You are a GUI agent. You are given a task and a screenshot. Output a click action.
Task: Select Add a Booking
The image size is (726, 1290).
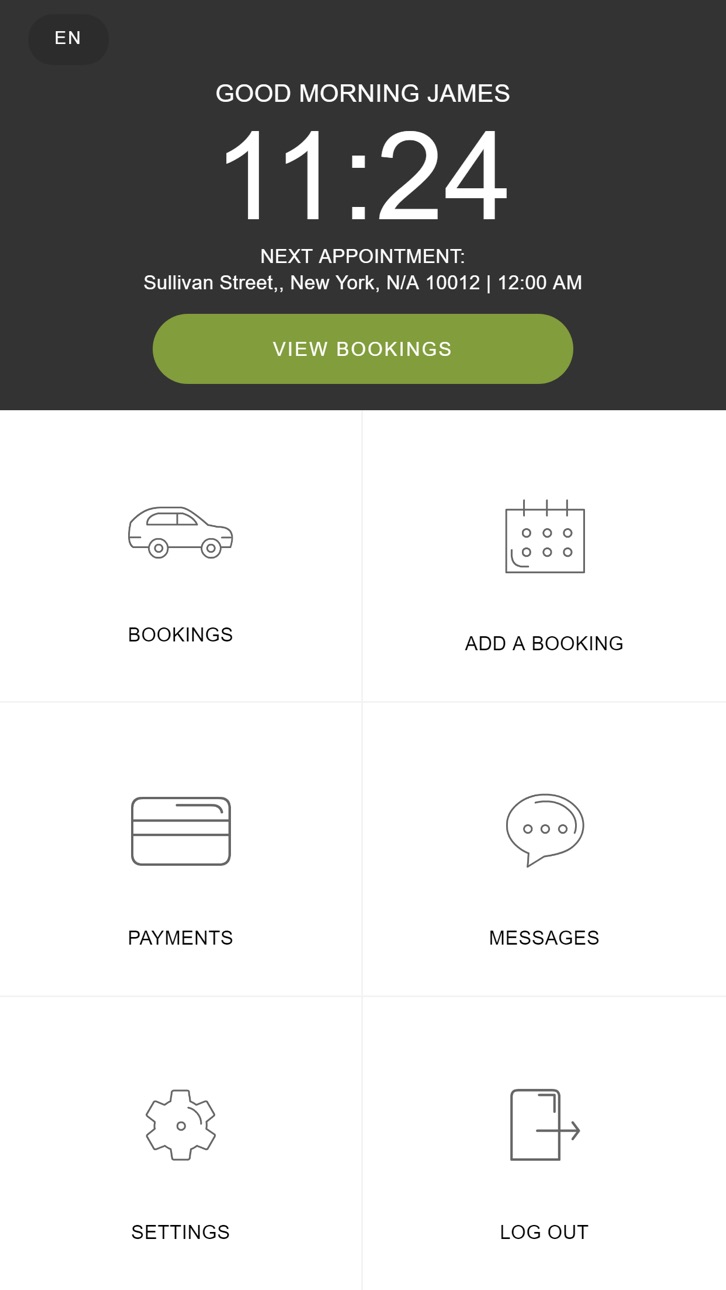[544, 556]
